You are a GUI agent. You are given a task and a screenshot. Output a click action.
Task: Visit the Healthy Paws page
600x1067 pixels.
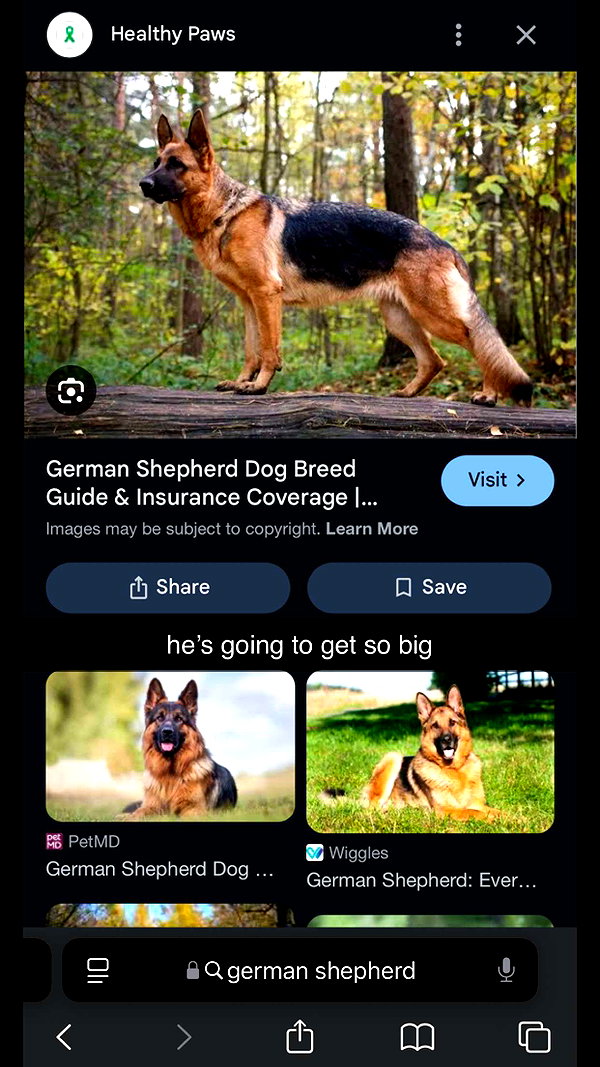(x=497, y=480)
